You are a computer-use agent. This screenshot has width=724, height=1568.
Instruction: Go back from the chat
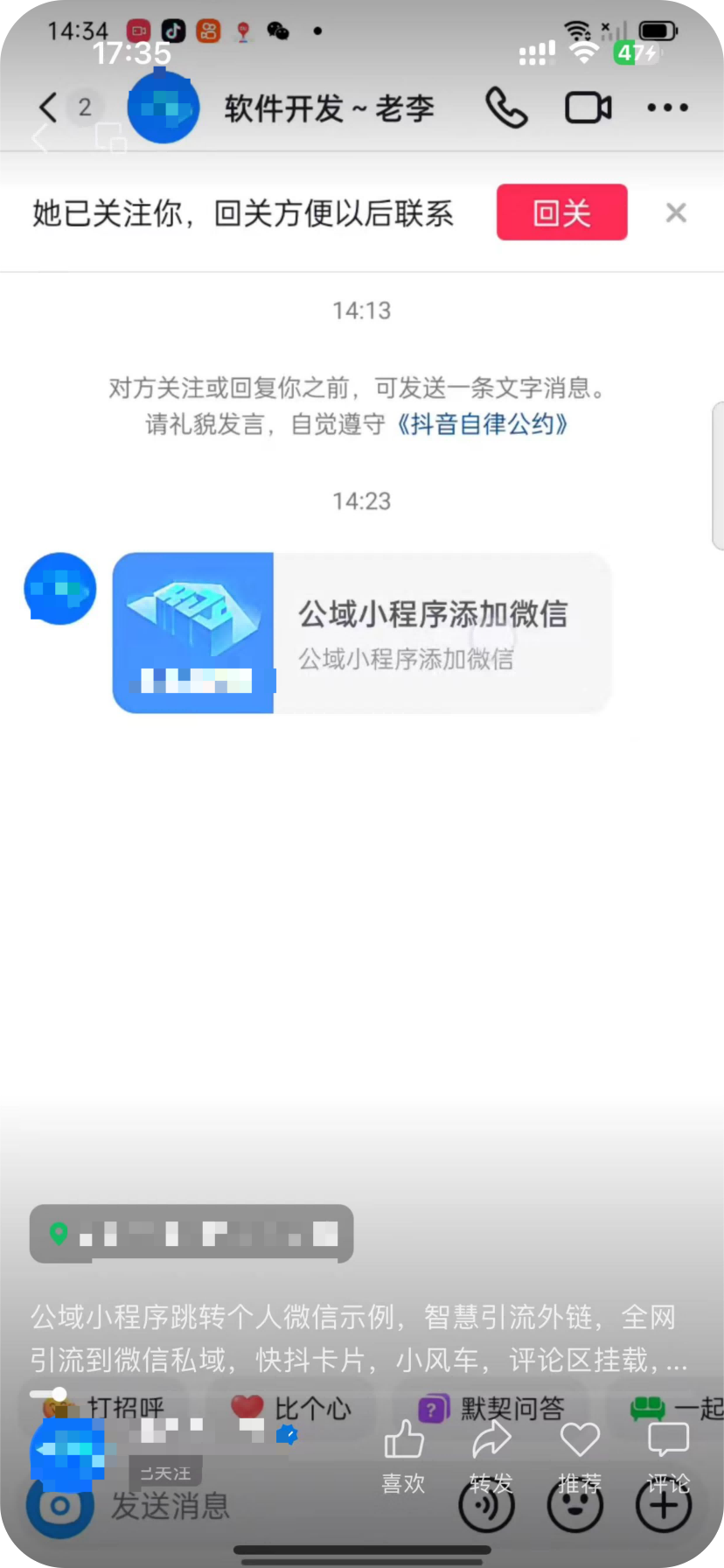(48, 108)
